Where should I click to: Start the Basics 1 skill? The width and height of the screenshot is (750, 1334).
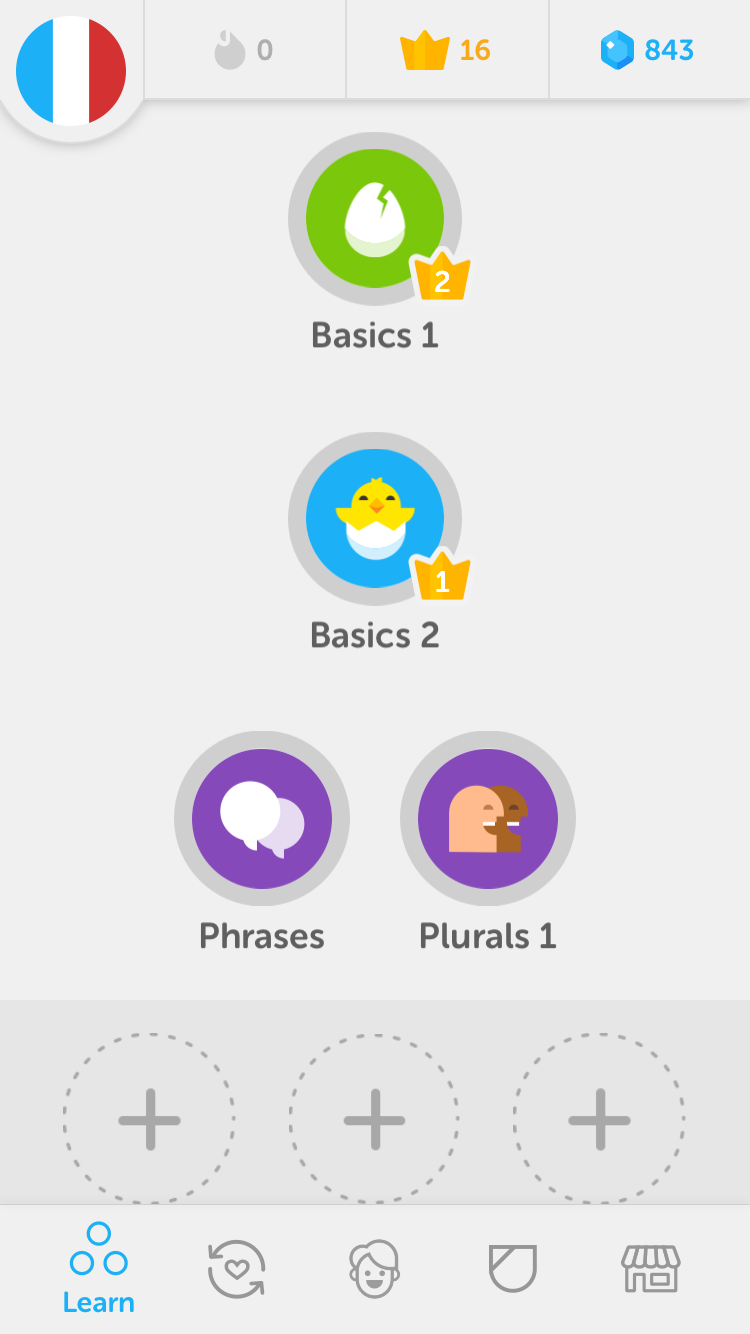click(375, 219)
